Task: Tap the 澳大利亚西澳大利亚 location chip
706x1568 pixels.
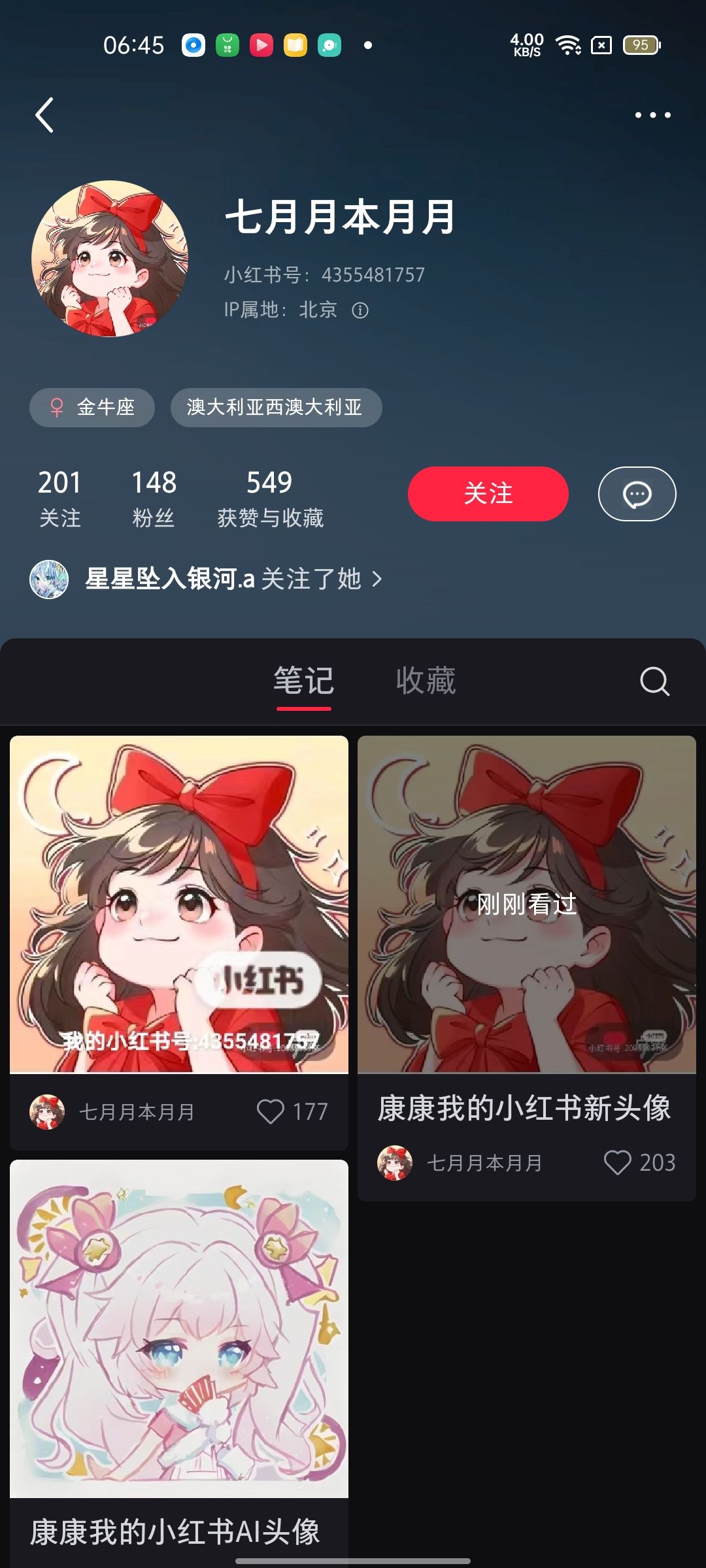Action: point(276,408)
